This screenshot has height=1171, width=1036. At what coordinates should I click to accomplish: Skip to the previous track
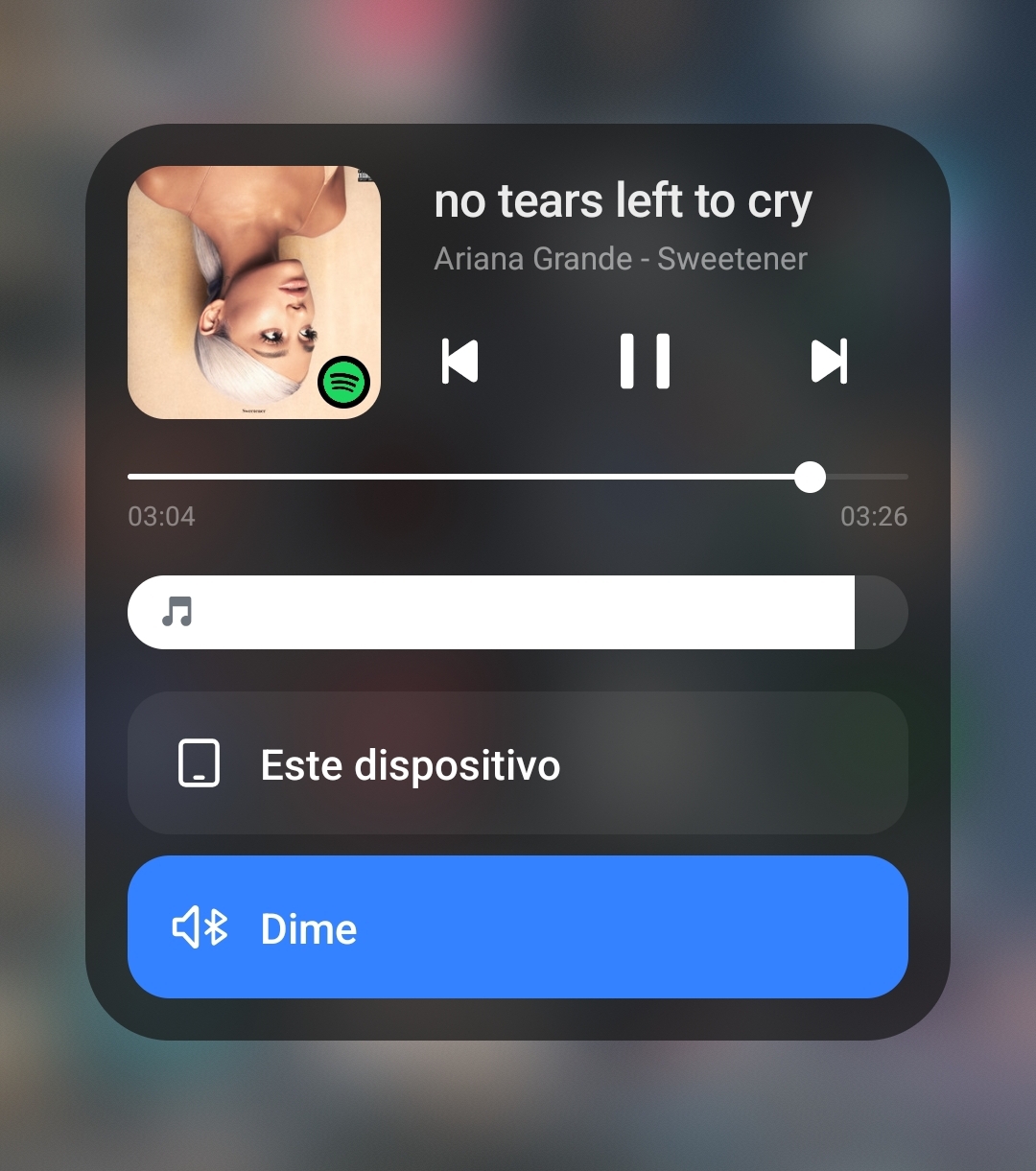(x=459, y=362)
